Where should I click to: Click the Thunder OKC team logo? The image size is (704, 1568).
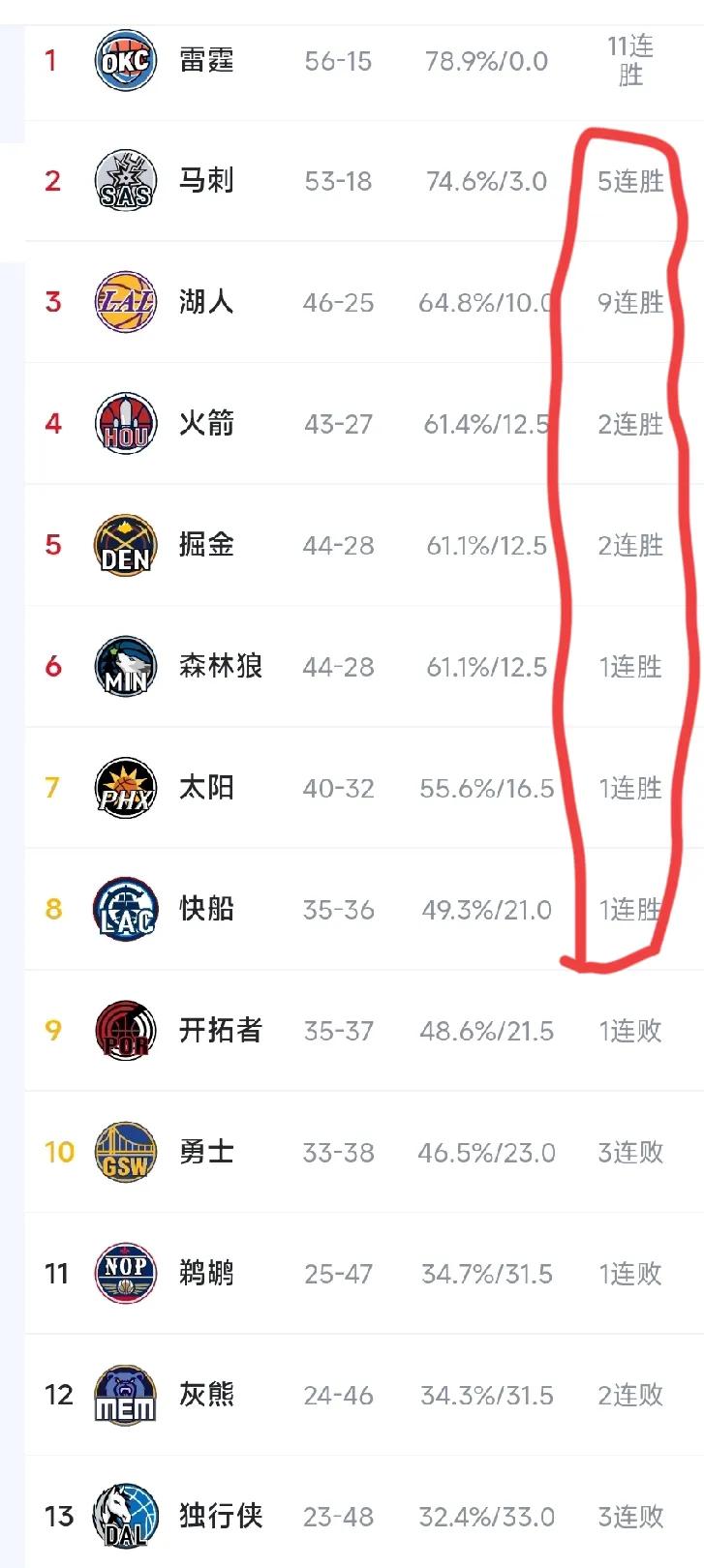[x=124, y=60]
